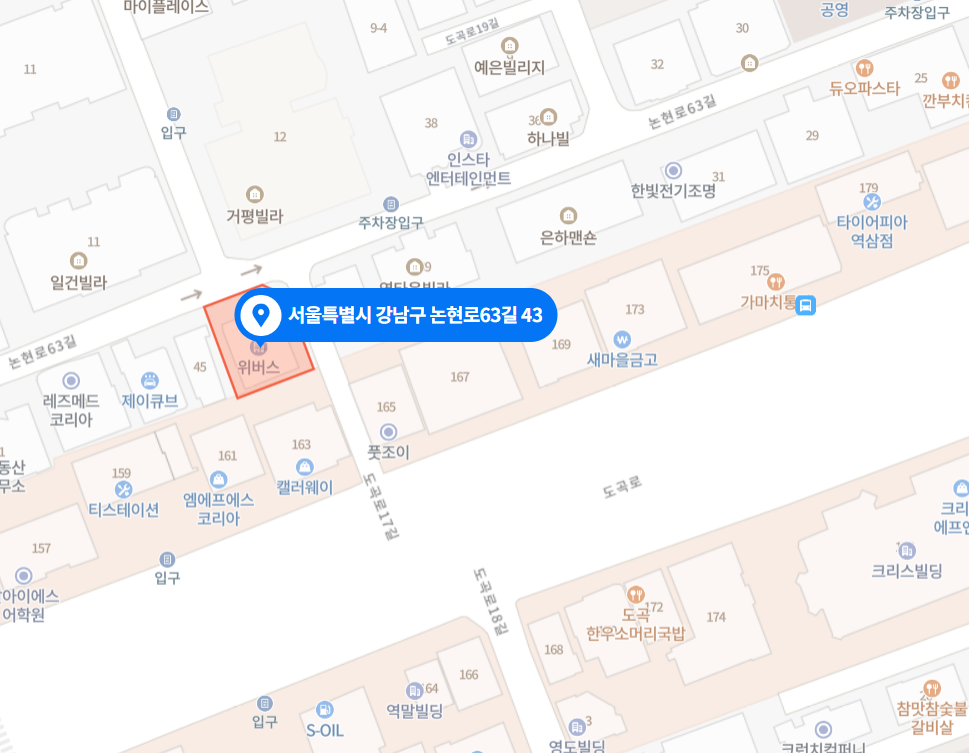Select the 캘러웨이 shop marker

pyautogui.click(x=304, y=467)
